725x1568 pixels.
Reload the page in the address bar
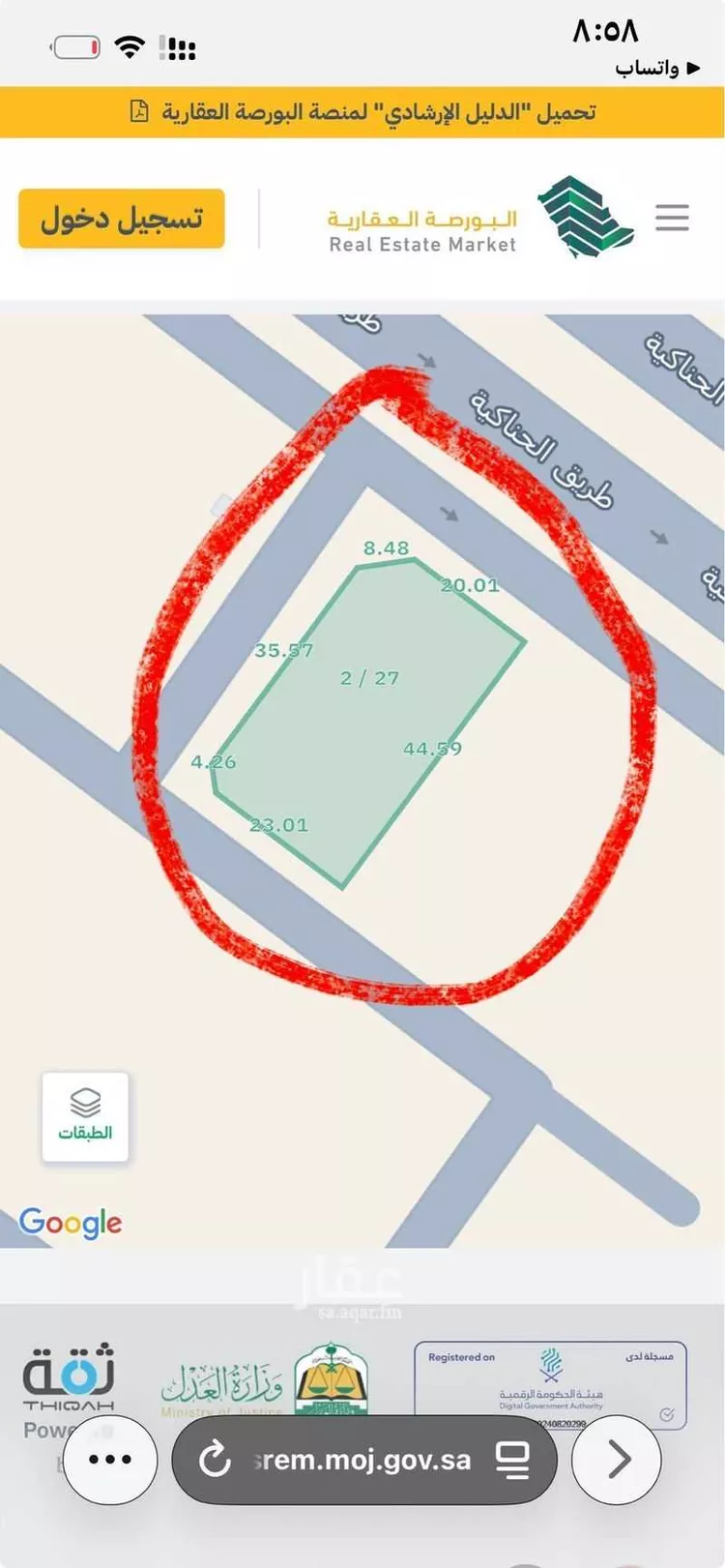point(214,1459)
